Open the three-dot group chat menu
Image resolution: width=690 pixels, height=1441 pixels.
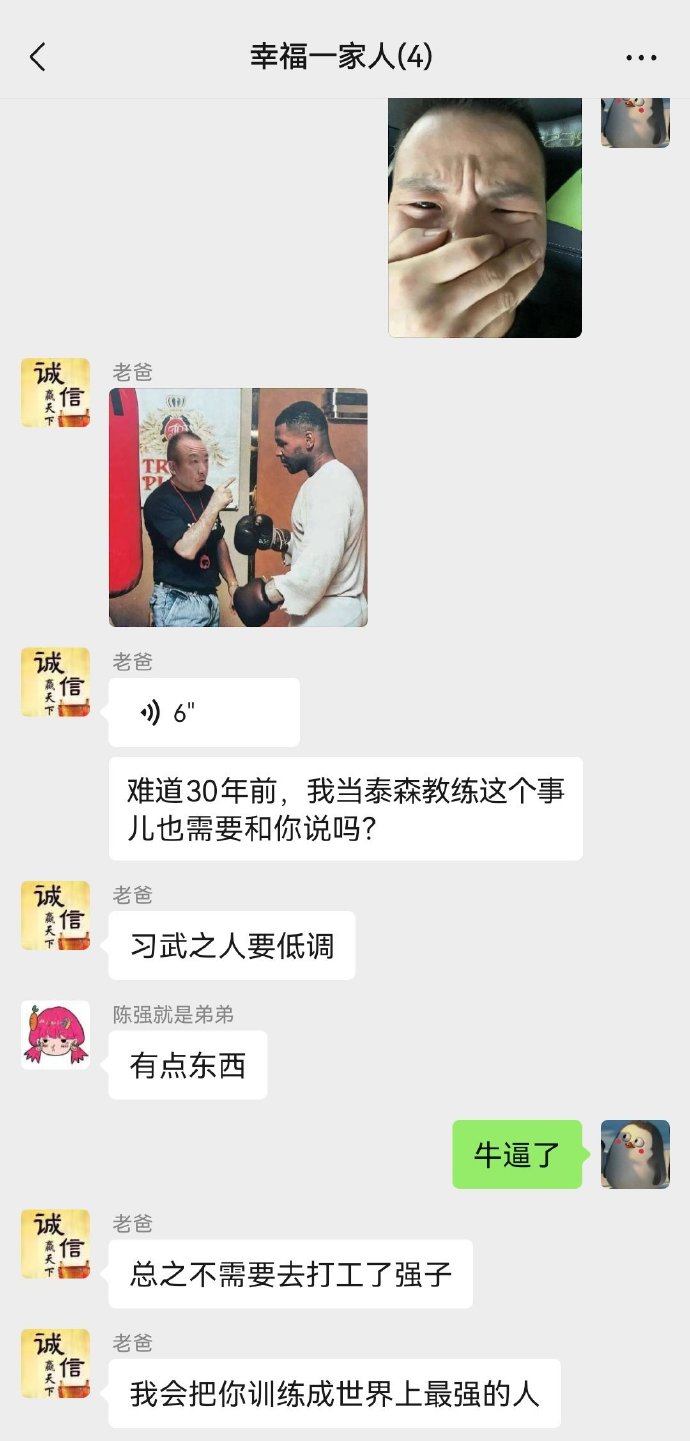tap(641, 57)
